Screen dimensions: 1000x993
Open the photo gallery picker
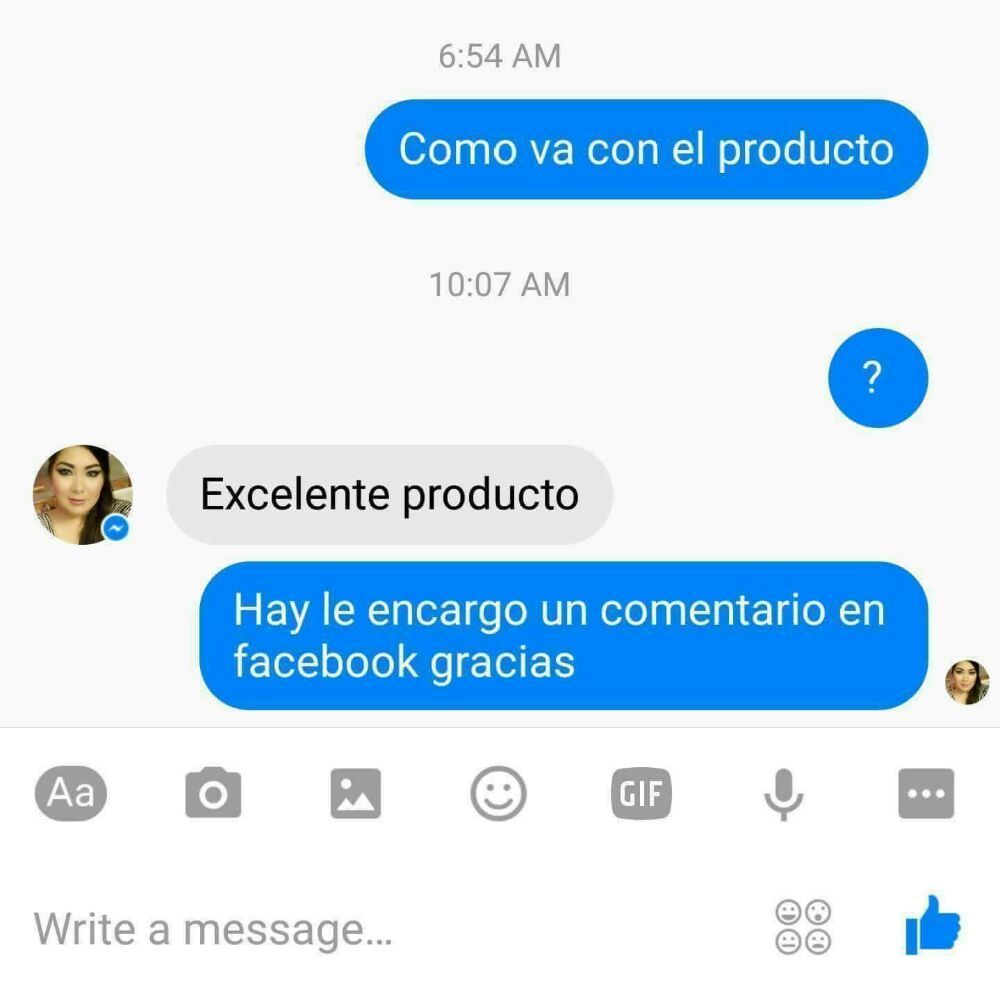point(356,794)
